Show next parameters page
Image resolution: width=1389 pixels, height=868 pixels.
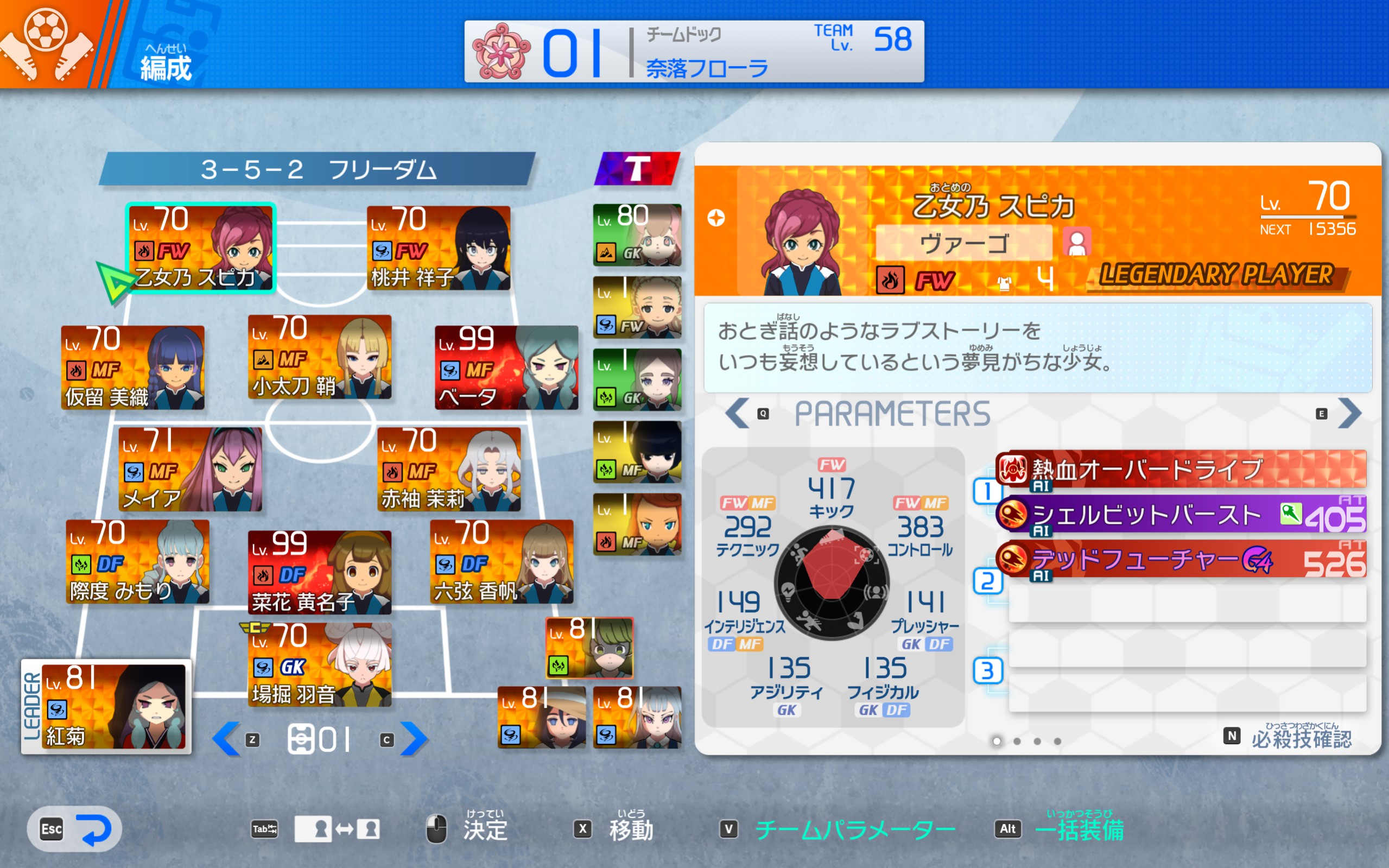click(x=1349, y=413)
